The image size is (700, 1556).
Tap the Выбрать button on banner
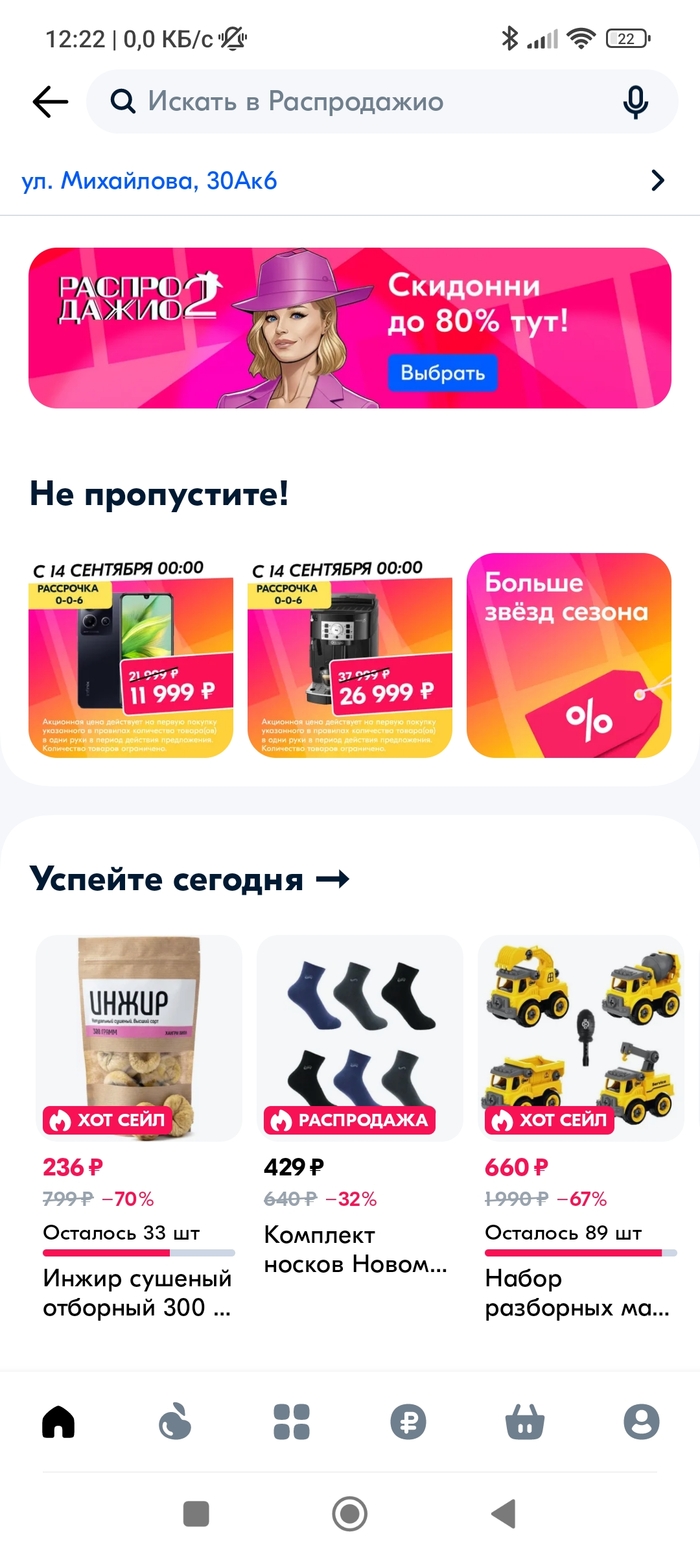point(442,373)
